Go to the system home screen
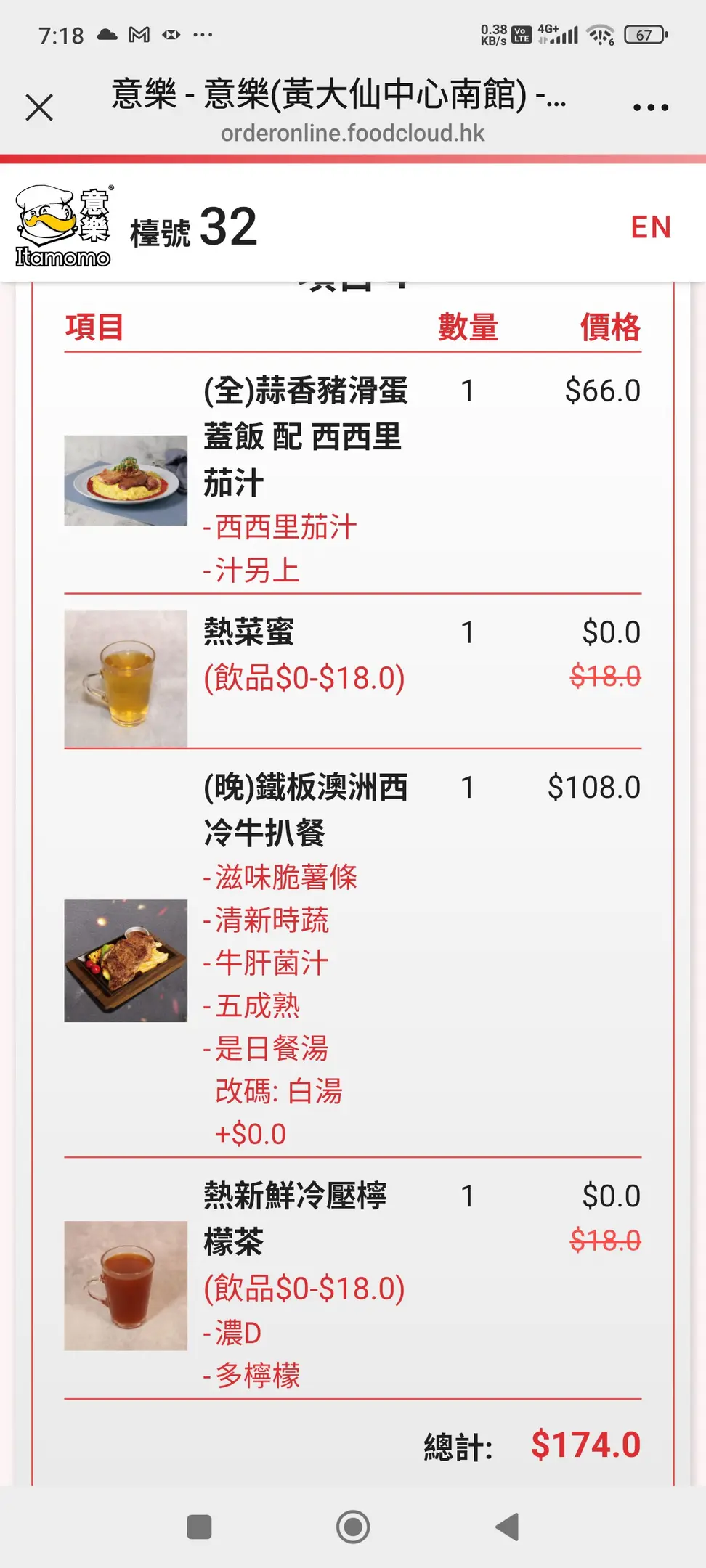This screenshot has width=706, height=1568. coord(353,1527)
